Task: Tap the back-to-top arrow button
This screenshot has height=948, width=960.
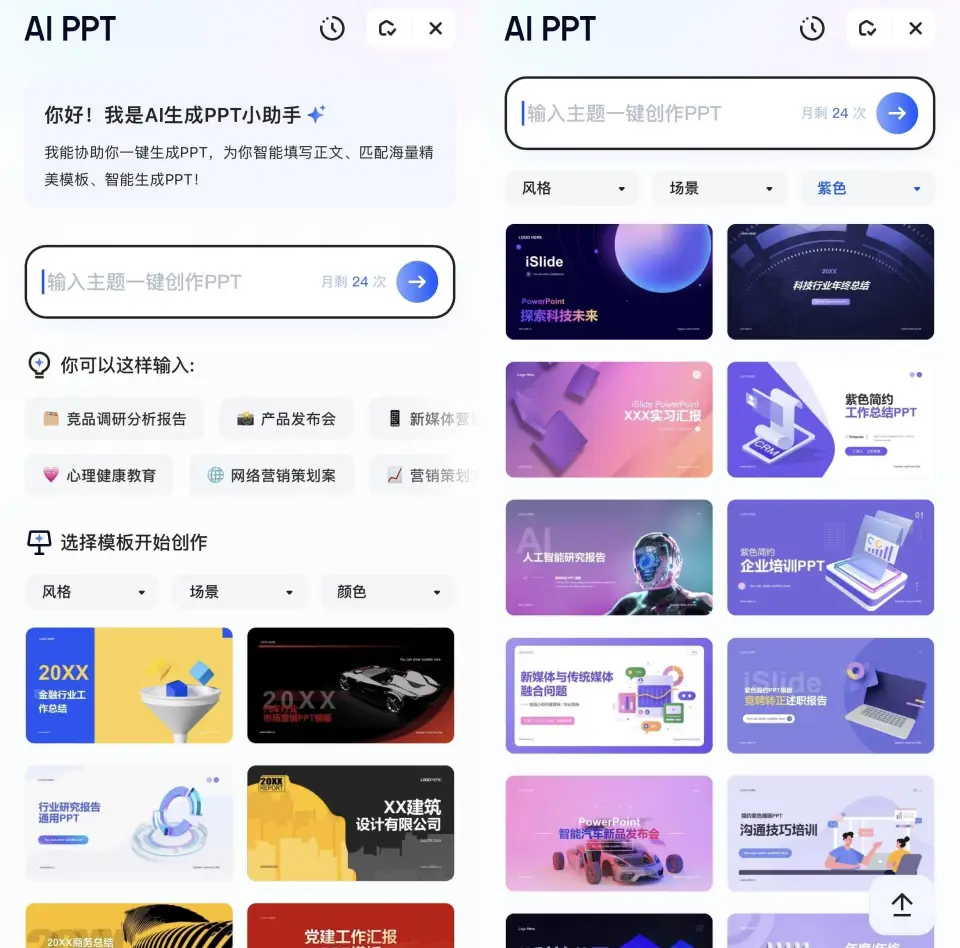Action: (x=902, y=904)
